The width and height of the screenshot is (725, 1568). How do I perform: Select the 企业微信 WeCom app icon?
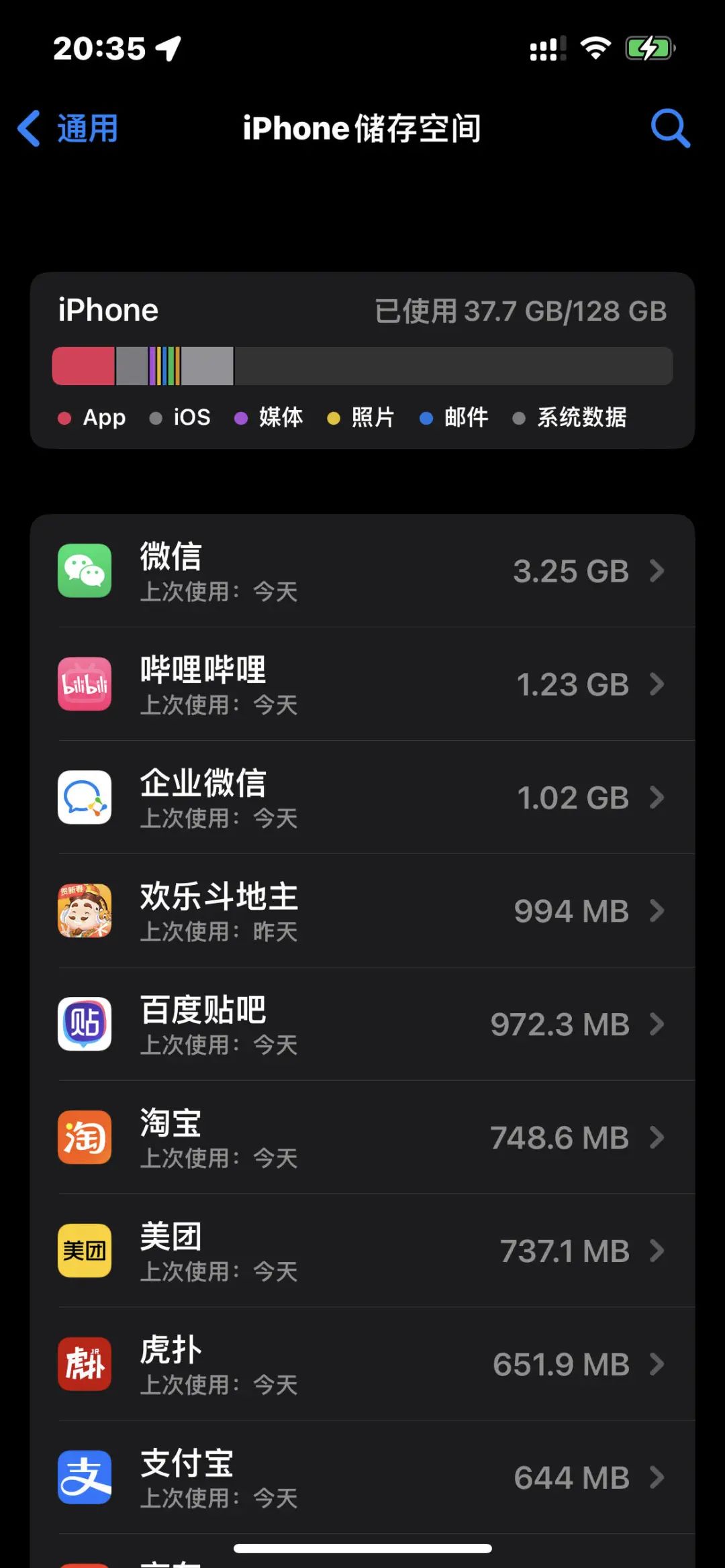coord(85,798)
